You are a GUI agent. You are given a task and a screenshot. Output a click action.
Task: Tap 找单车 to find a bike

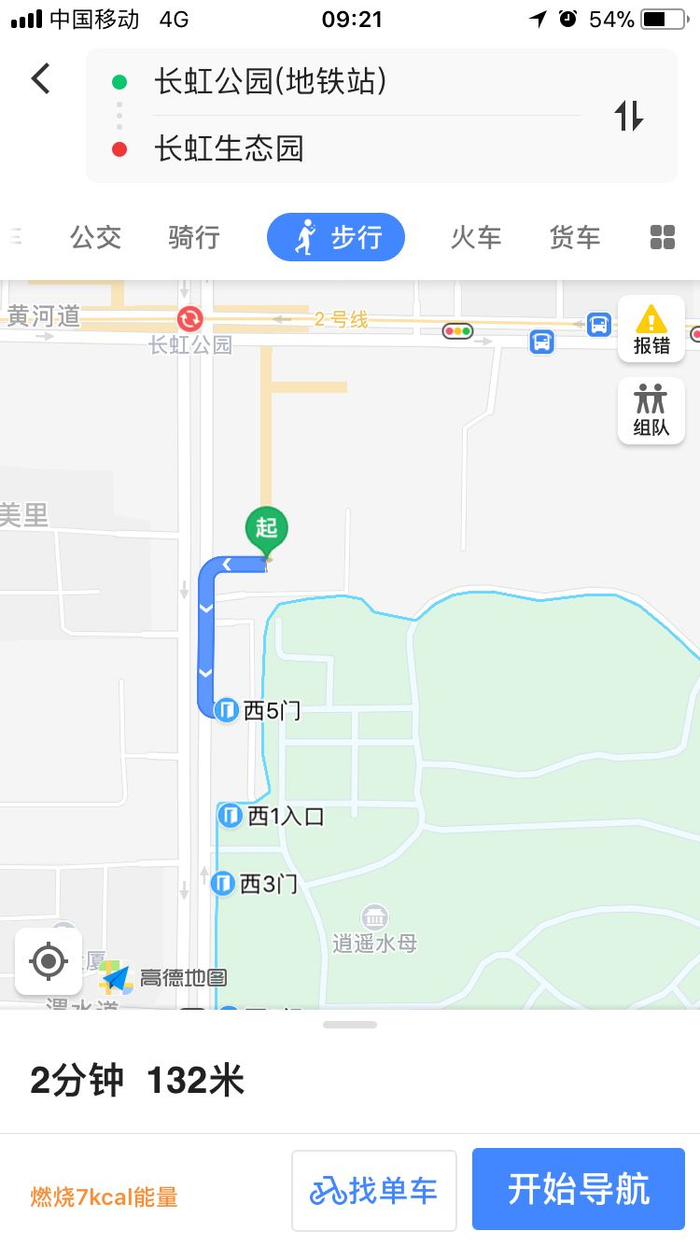tap(374, 1190)
